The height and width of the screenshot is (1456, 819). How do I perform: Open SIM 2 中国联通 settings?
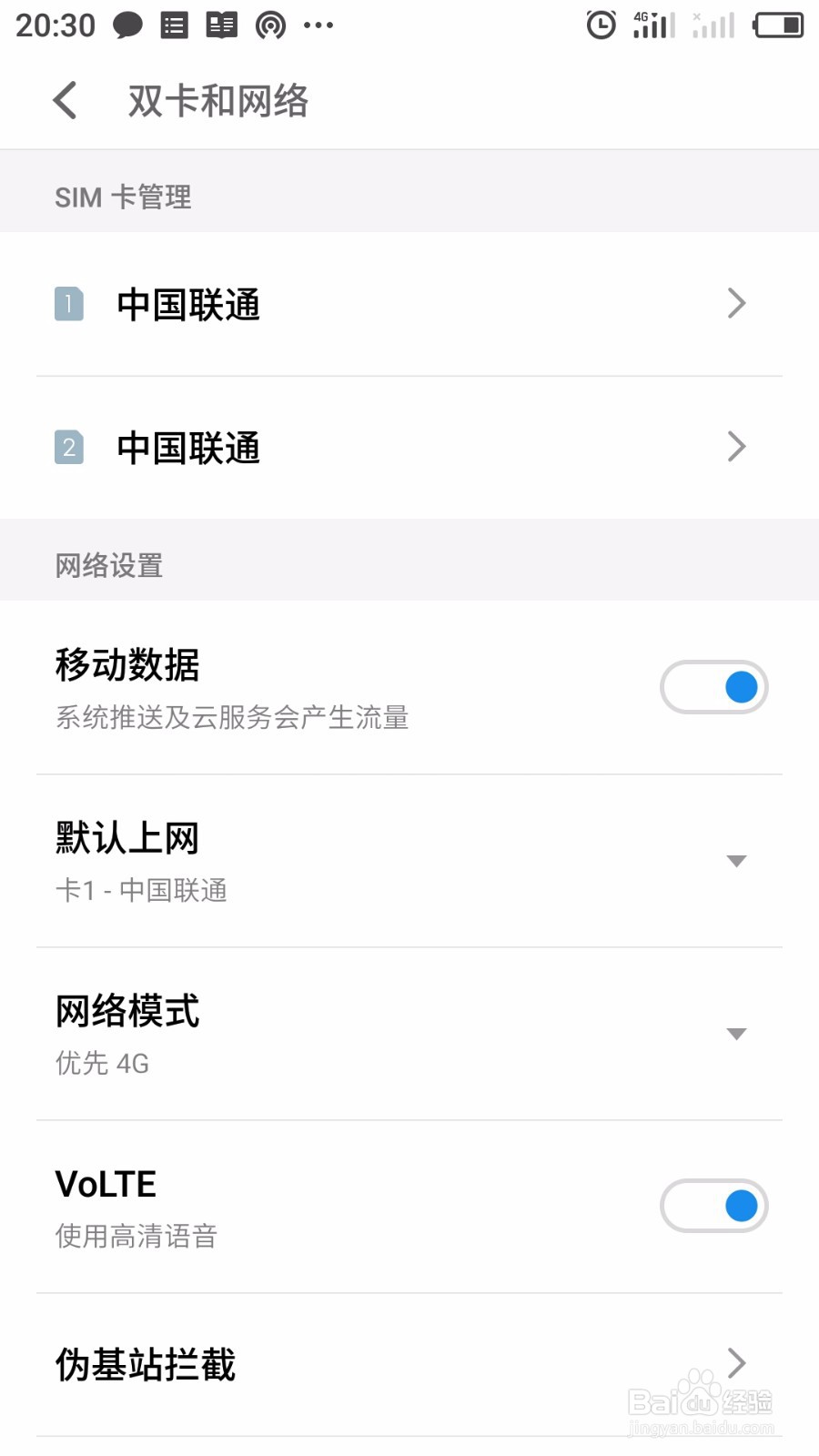(x=737, y=446)
